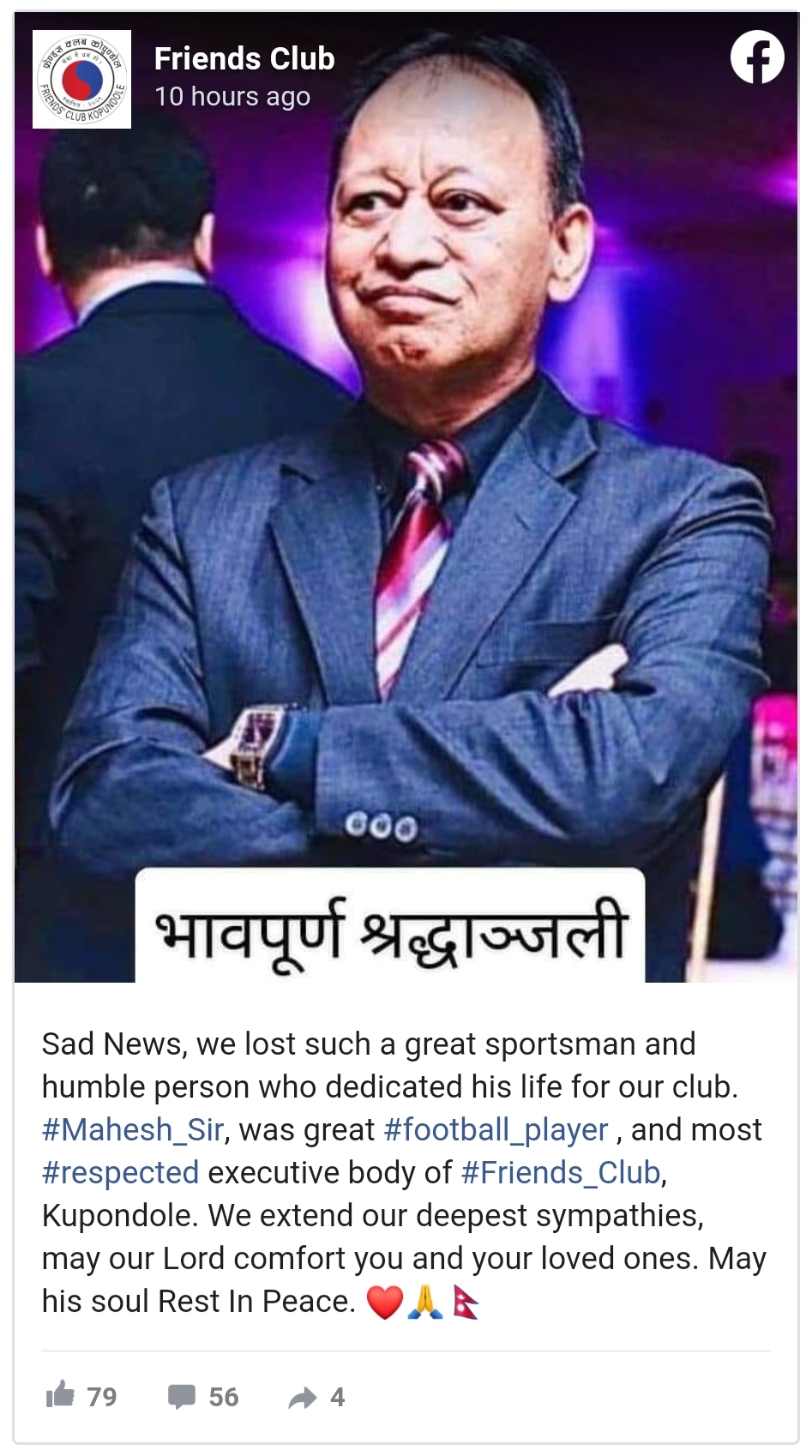This screenshot has width=812, height=1456.
Task: Tap the Friends Club profile picture
Action: pyautogui.click(x=81, y=80)
